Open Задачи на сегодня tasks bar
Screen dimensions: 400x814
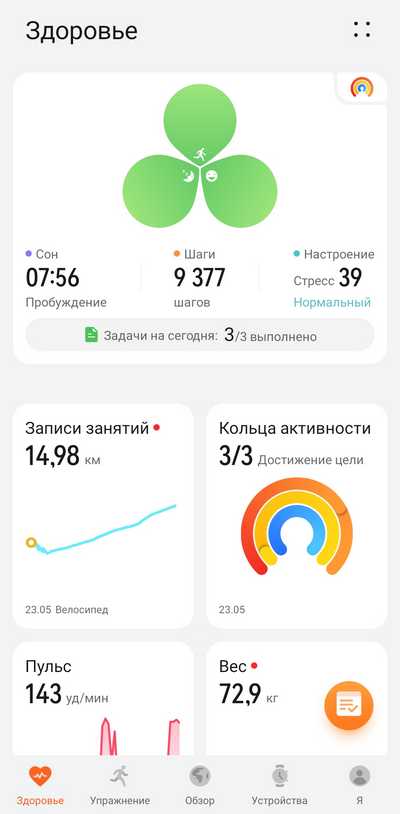(x=200, y=335)
